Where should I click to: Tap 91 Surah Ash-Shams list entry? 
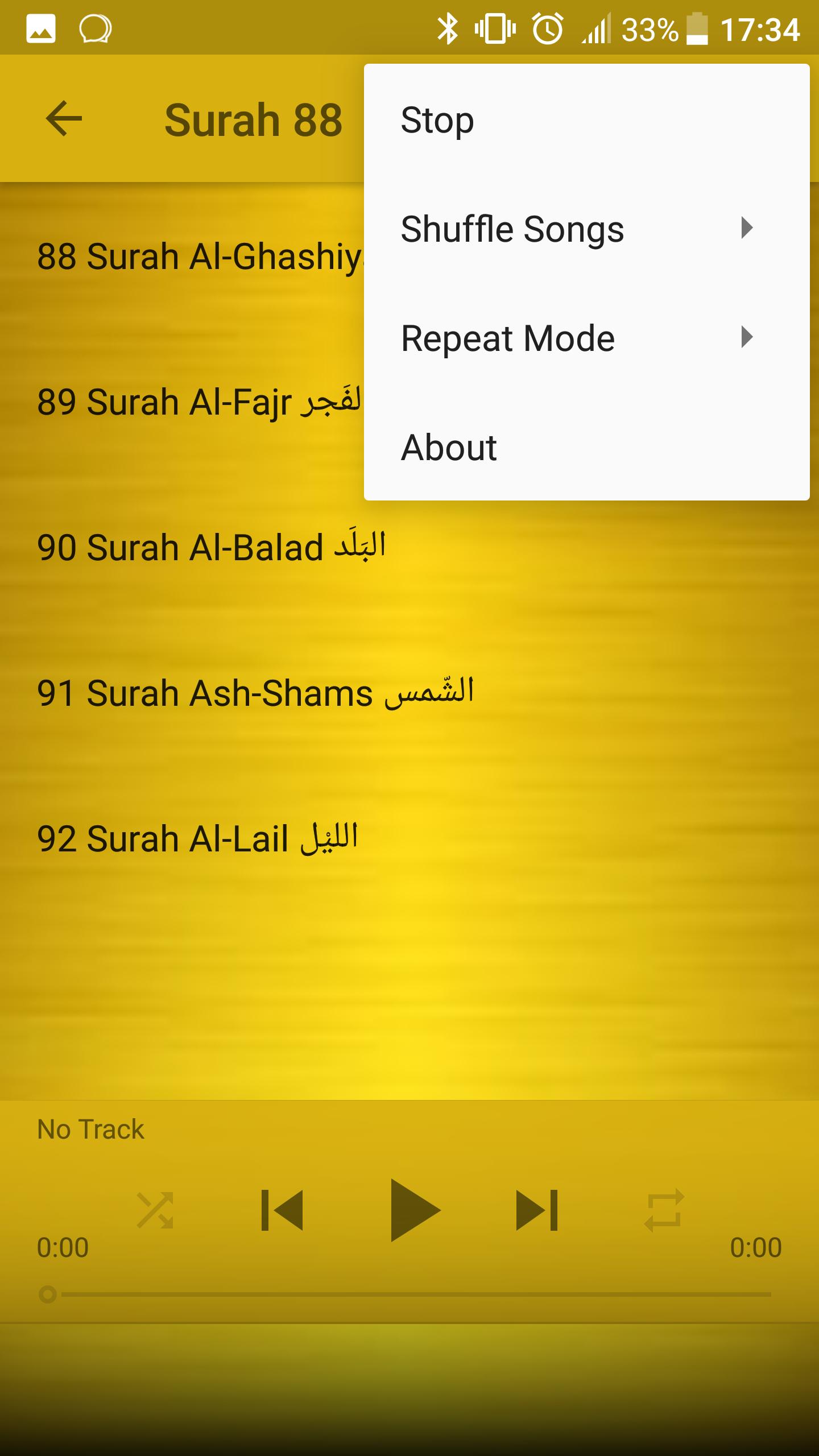click(256, 694)
